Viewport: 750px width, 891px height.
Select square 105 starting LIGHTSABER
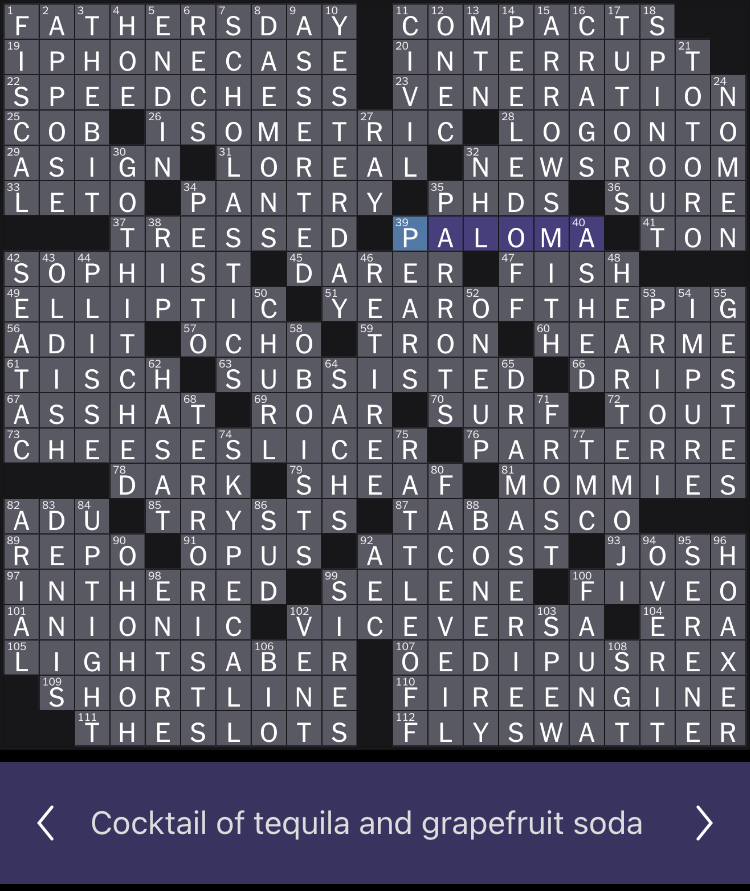[22, 661]
